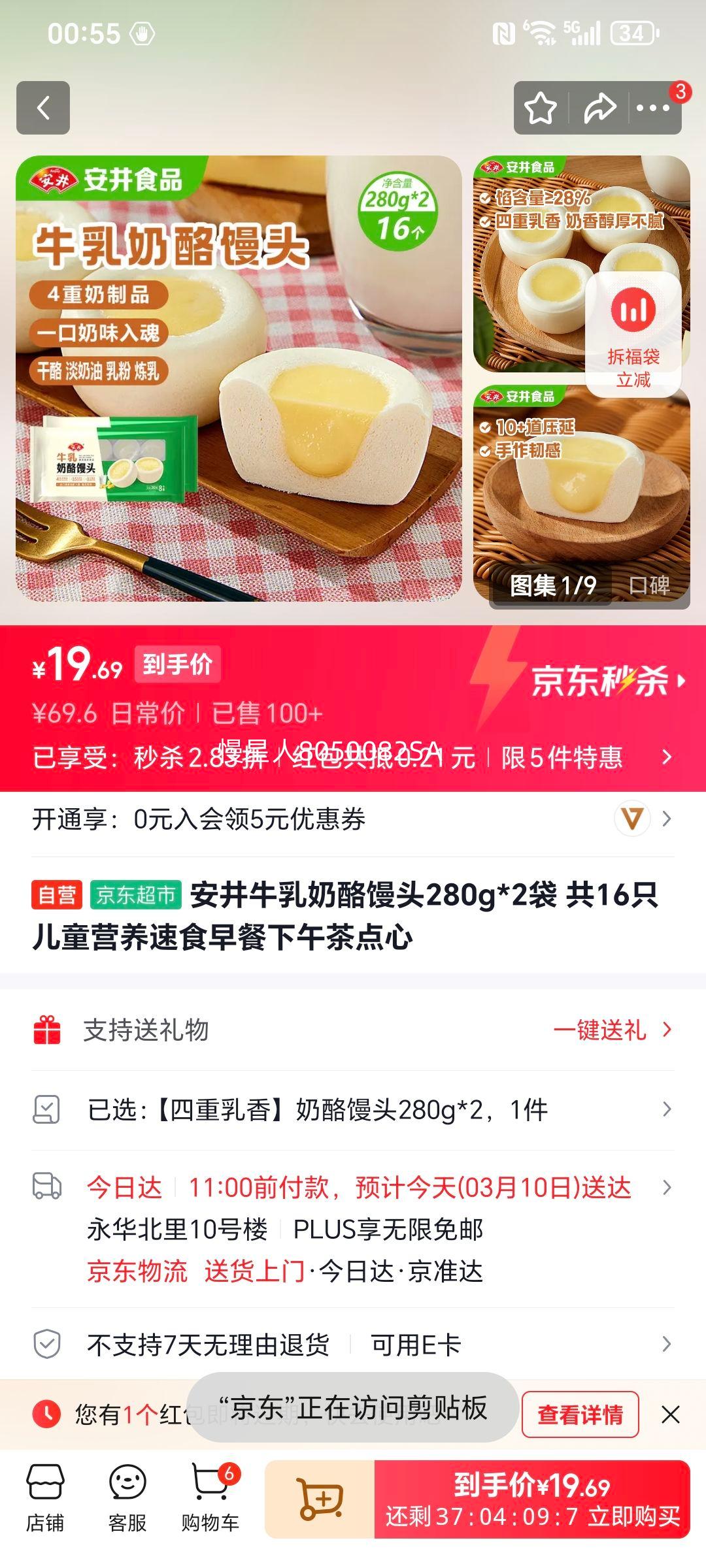The image size is (706, 1568).
Task: Open delivery details for 今日达
Action: (353, 1188)
